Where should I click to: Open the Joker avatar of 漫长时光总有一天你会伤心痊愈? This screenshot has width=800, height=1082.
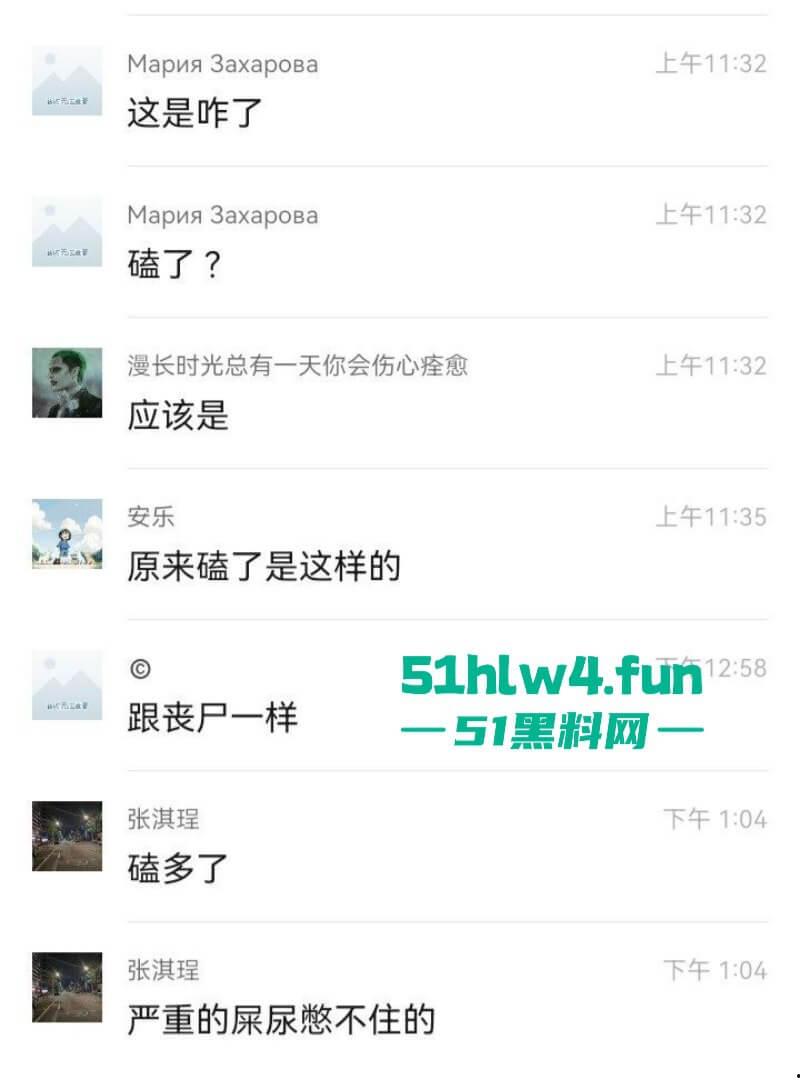(x=66, y=385)
